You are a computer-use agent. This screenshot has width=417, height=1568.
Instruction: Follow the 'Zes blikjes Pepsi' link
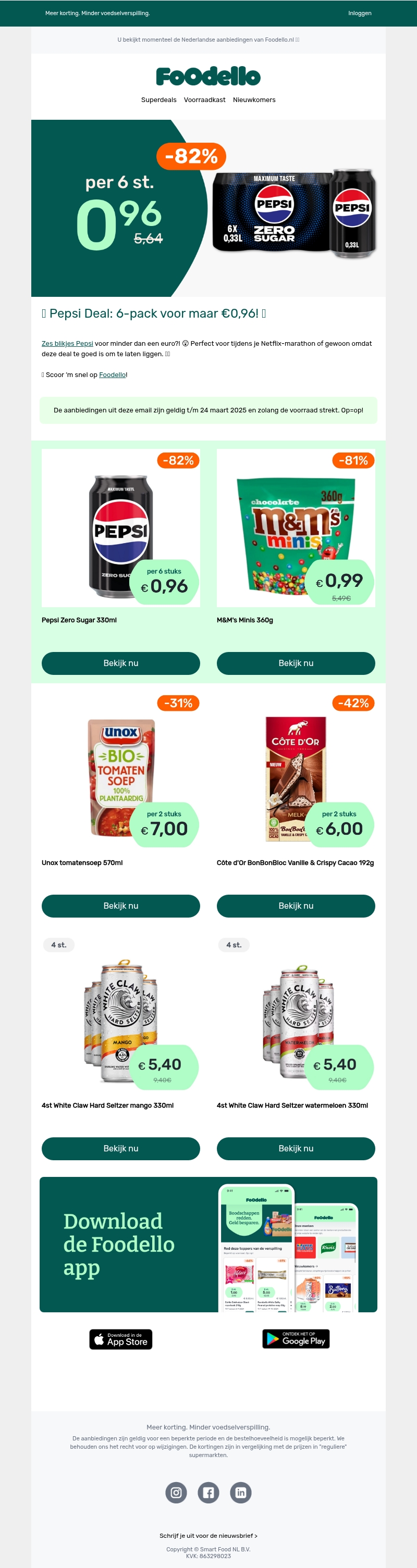(67, 343)
